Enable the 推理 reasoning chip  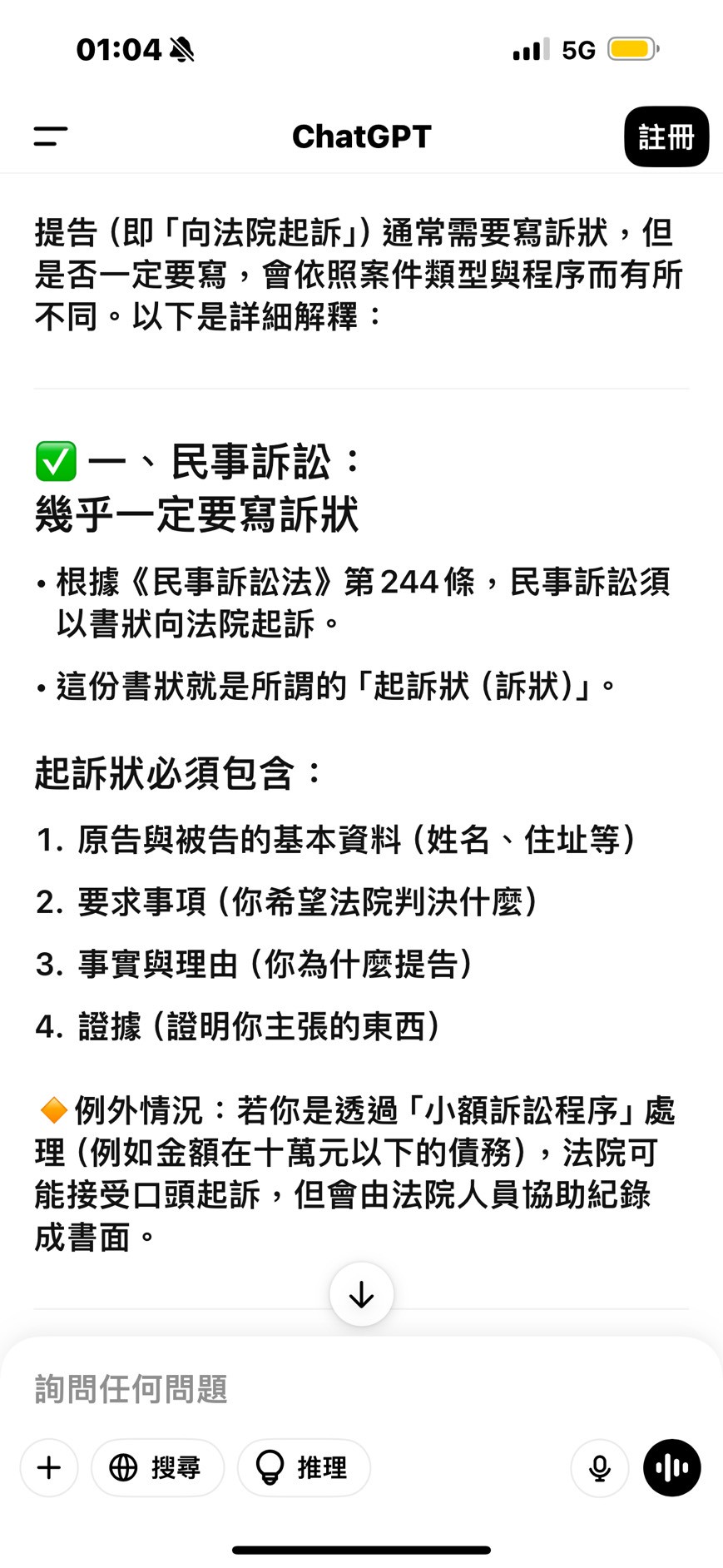pyautogui.click(x=304, y=1467)
